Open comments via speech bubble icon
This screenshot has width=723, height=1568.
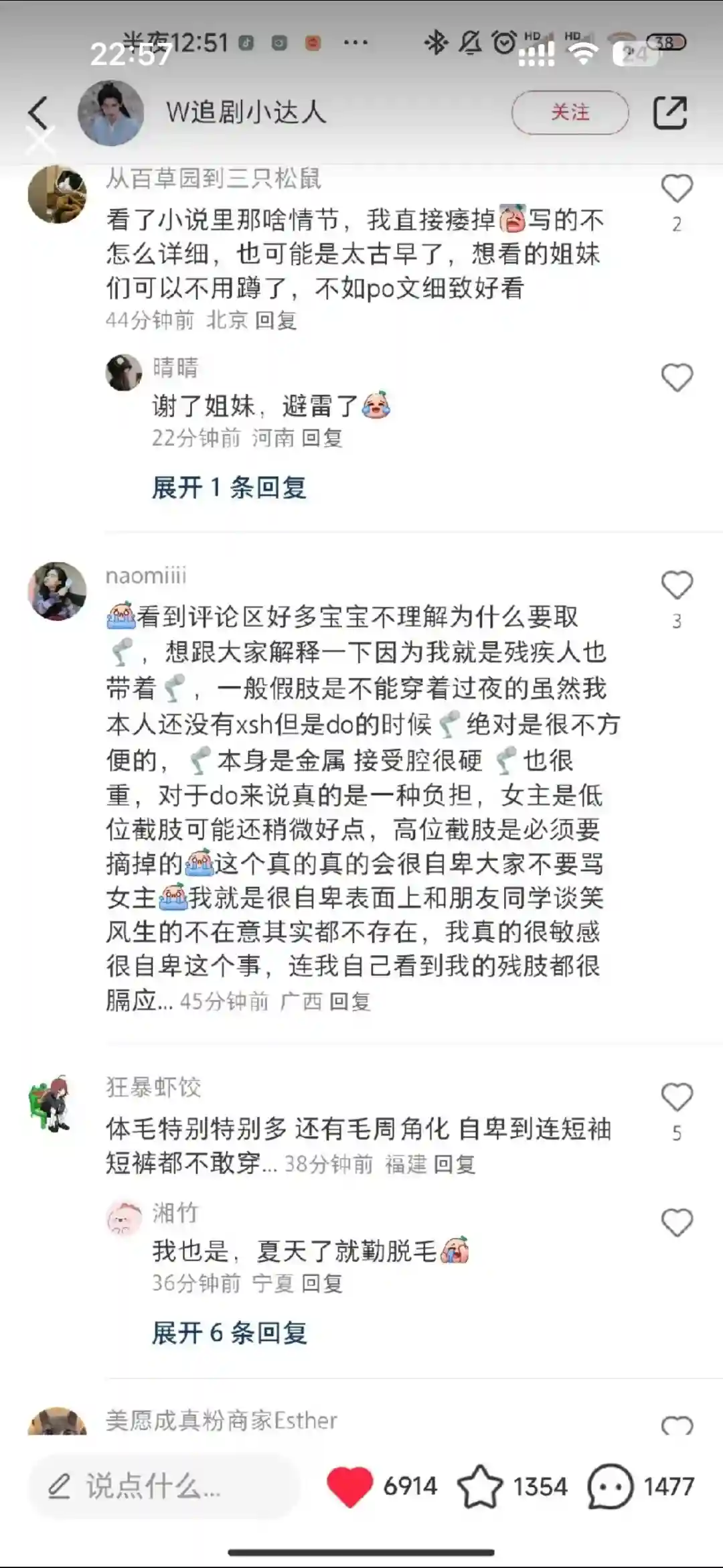(x=609, y=1487)
